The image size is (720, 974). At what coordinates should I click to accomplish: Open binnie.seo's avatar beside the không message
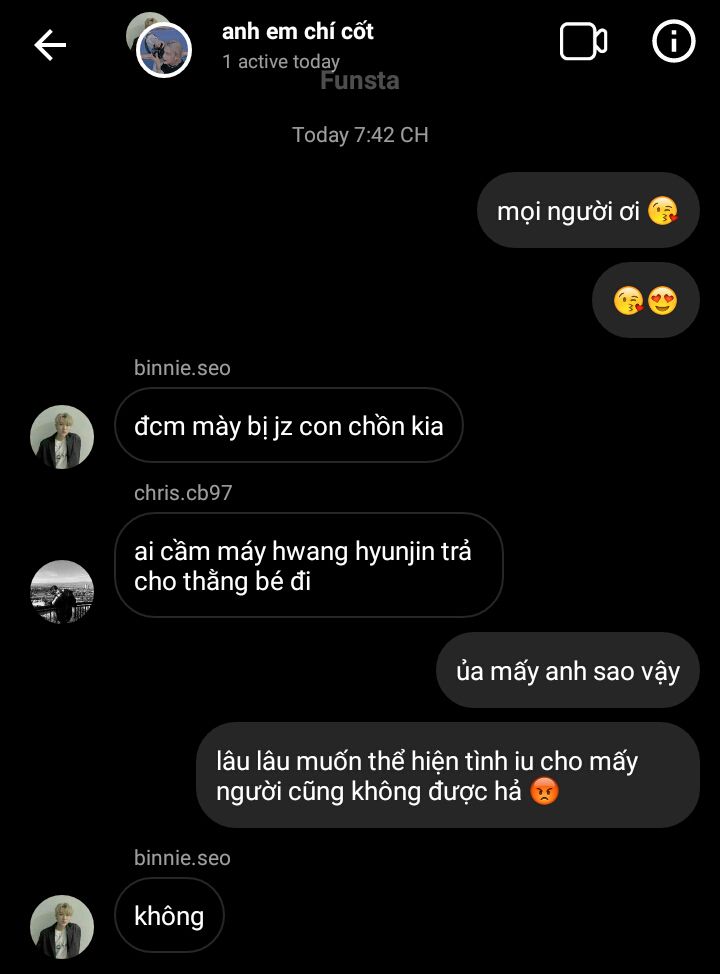(62, 926)
